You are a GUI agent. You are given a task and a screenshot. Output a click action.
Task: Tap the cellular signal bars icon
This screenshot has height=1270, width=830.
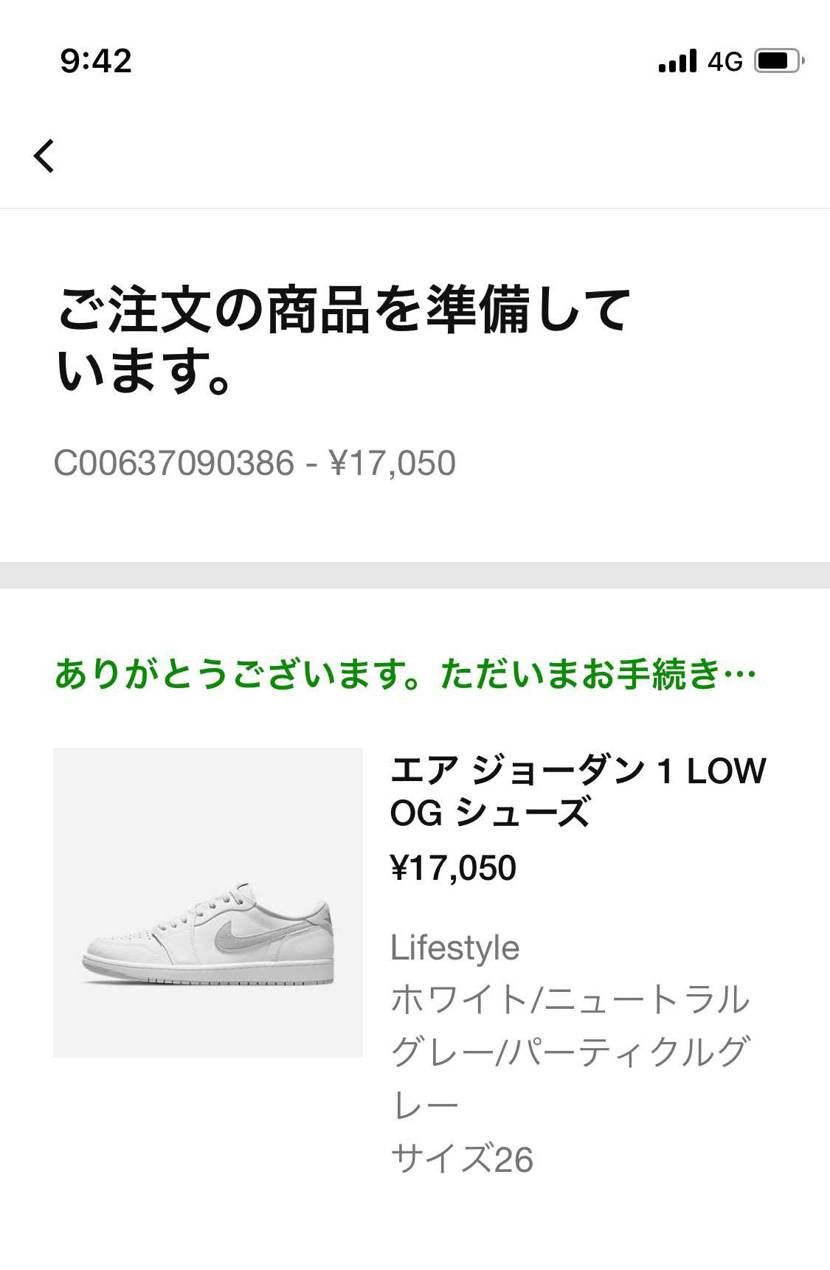(676, 61)
